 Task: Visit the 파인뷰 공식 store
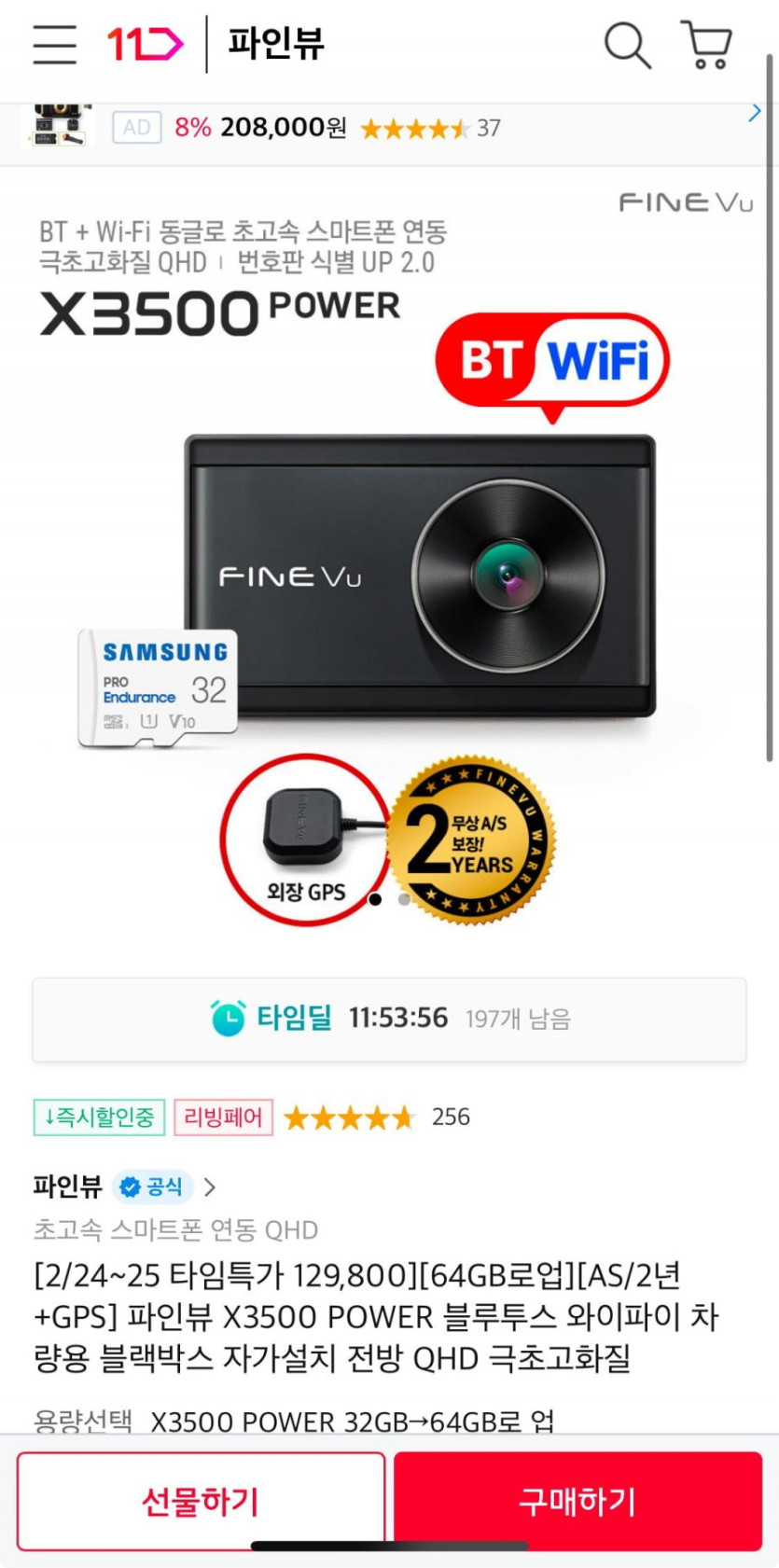coord(125,1186)
